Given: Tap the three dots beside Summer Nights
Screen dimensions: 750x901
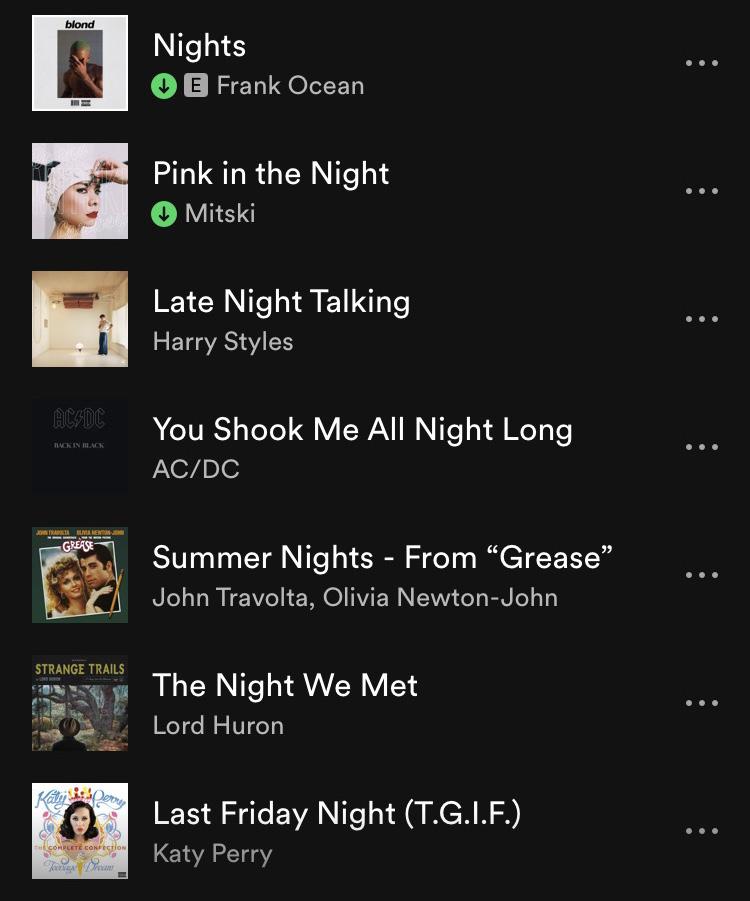Looking at the screenshot, I should (x=702, y=575).
